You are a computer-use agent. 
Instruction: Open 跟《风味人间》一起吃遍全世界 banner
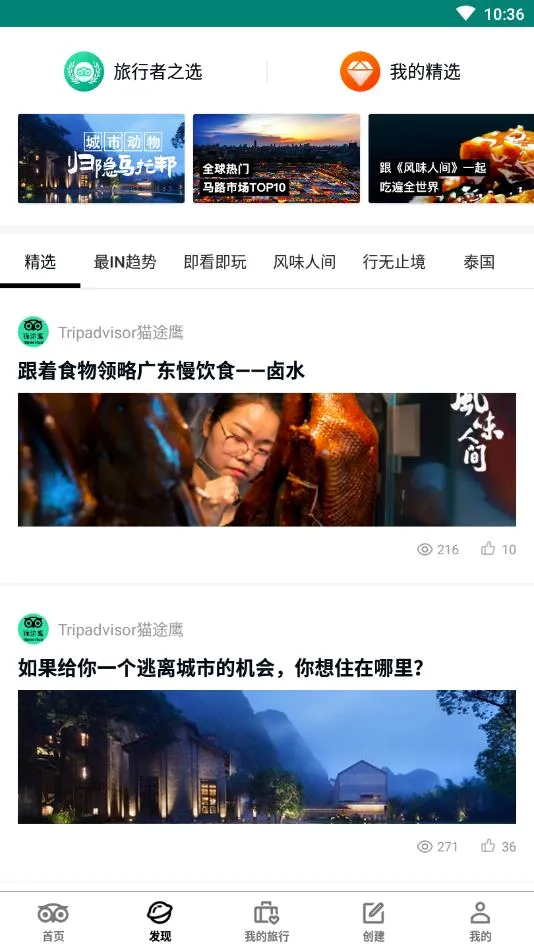451,159
